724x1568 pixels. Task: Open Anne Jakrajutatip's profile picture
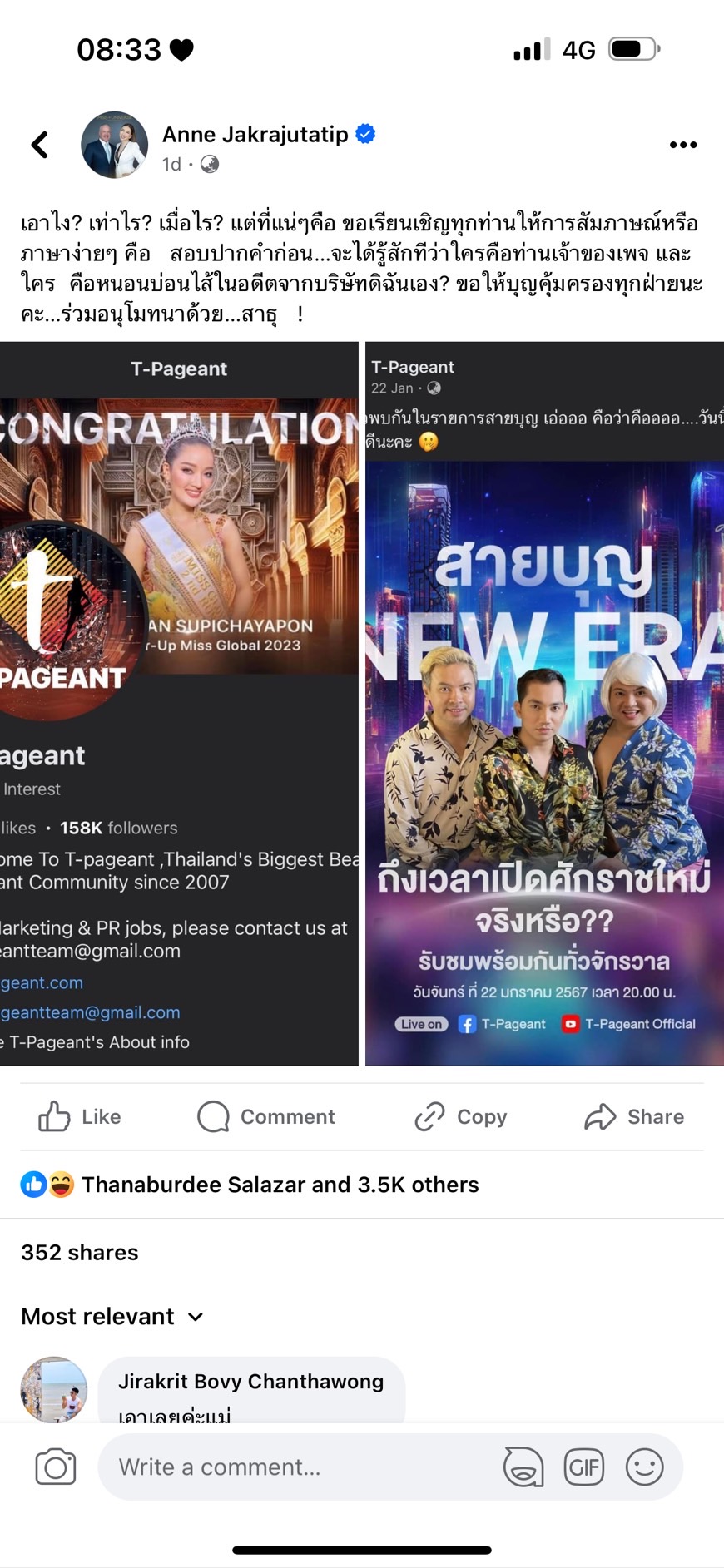click(x=114, y=145)
